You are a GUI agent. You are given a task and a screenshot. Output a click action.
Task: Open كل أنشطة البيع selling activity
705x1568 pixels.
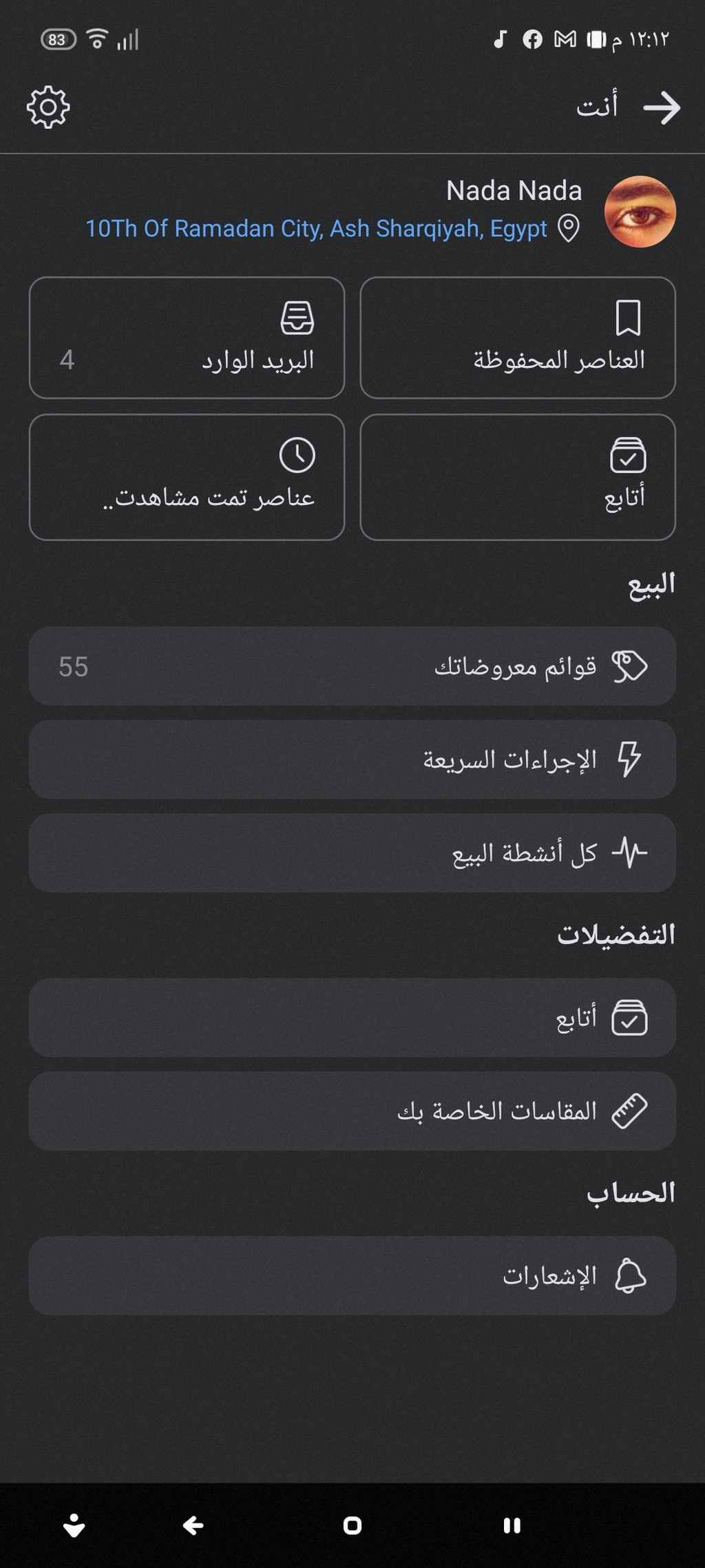pos(352,853)
